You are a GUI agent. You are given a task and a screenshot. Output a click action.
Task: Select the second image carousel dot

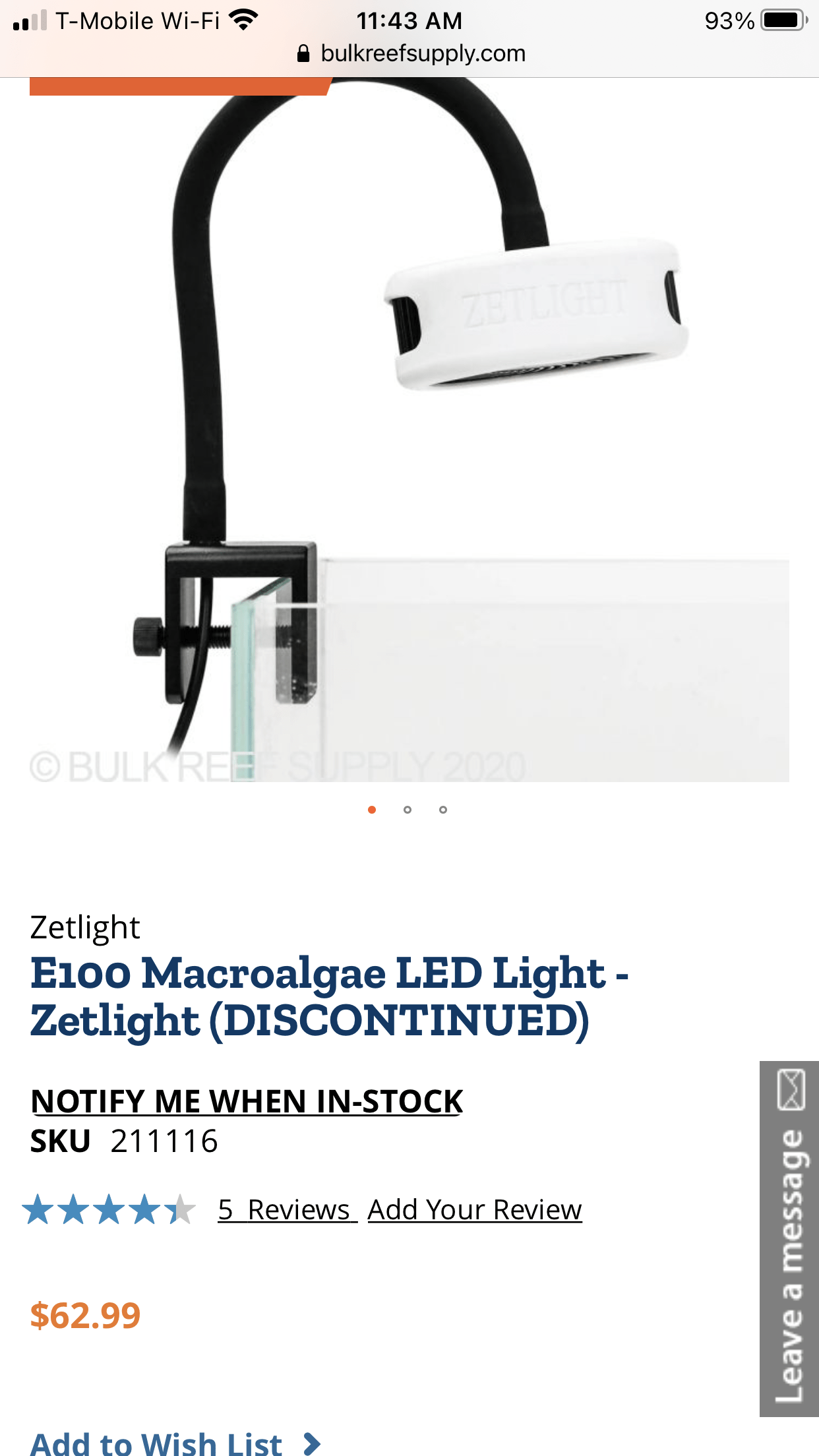[408, 810]
